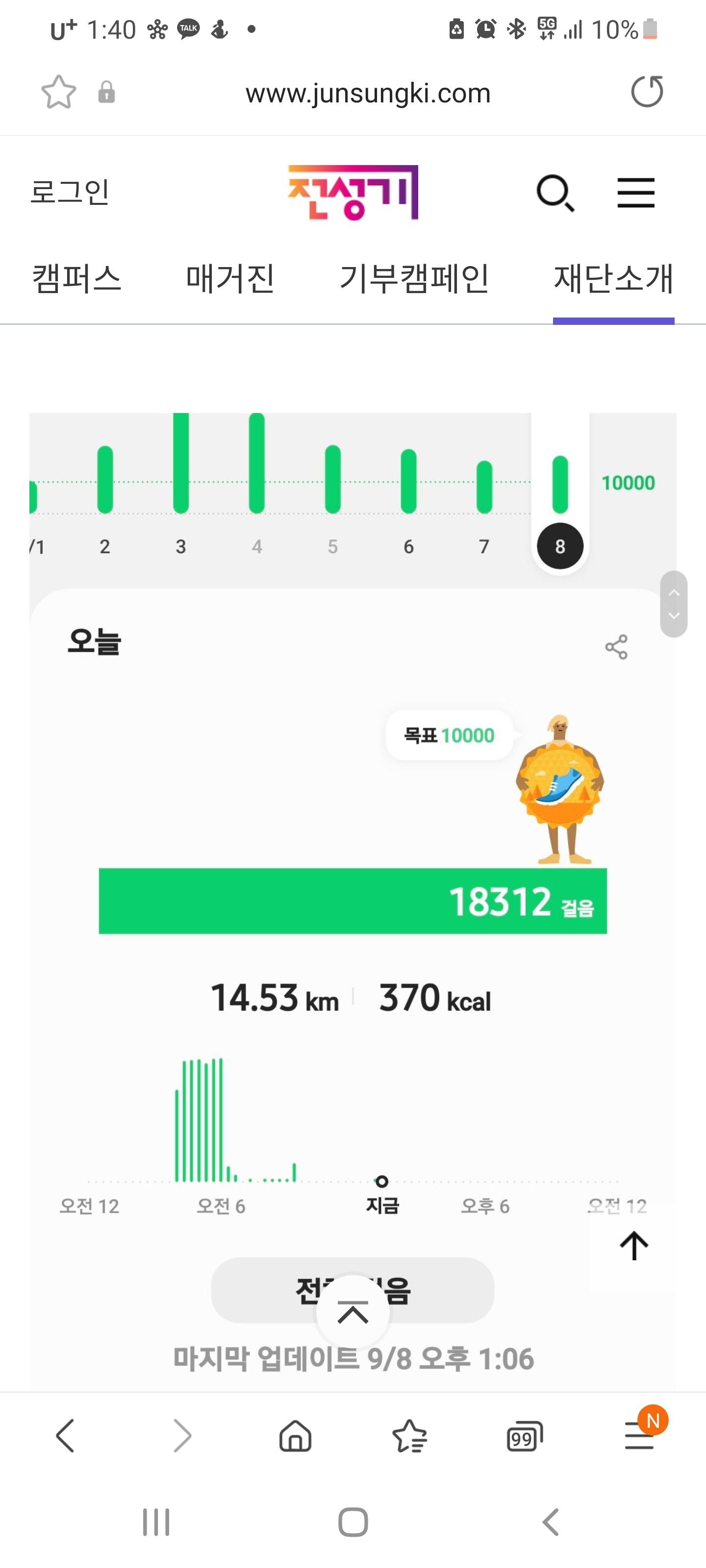Open the browser bookmarks list

coord(410,1435)
